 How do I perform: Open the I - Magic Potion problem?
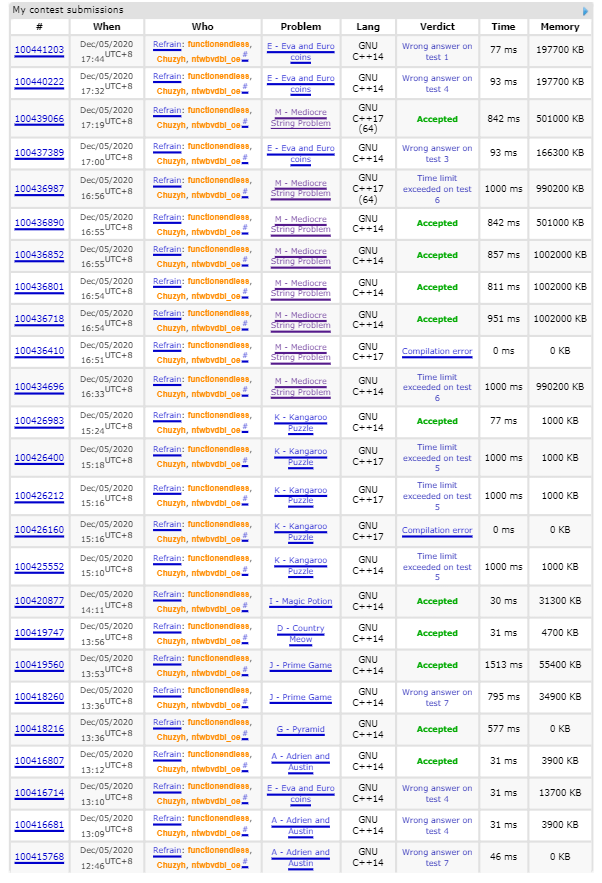300,602
